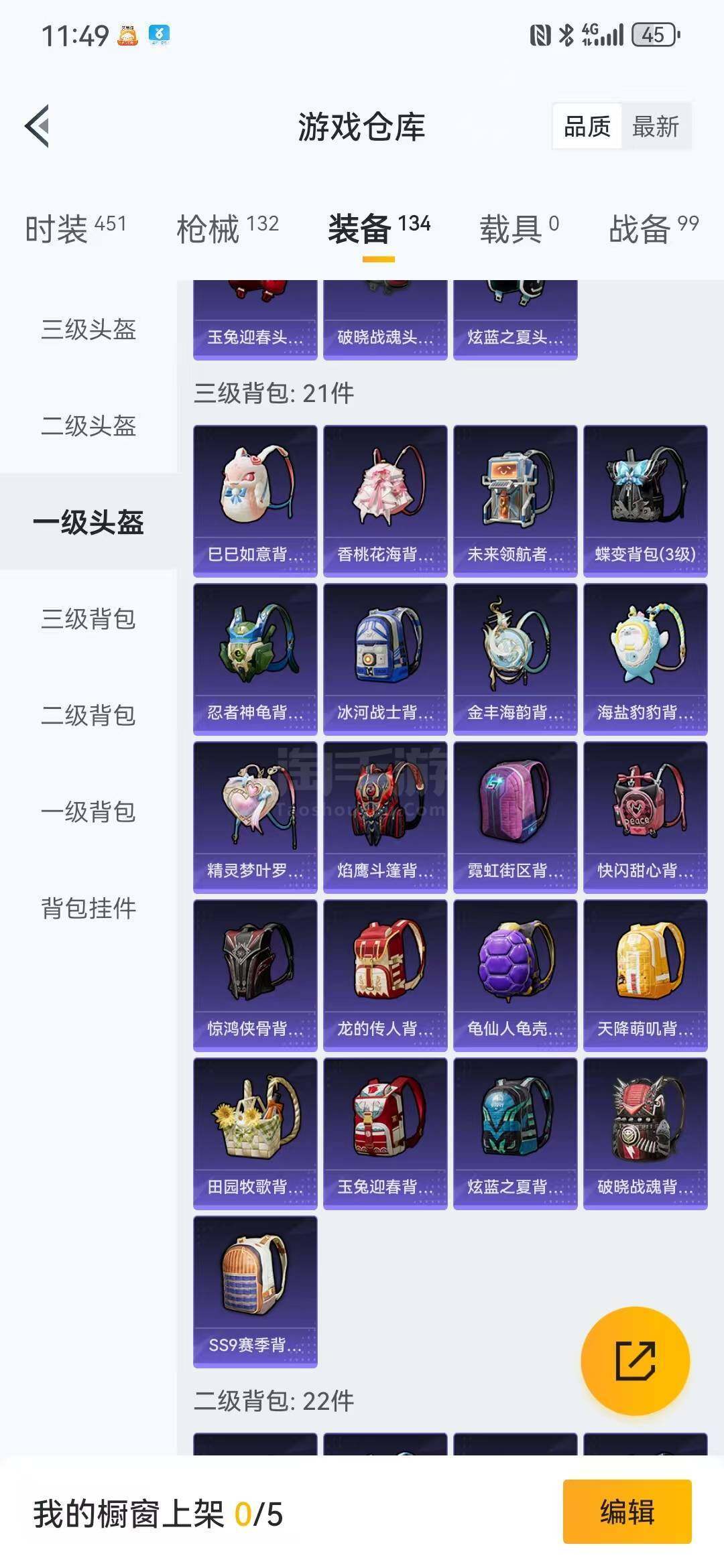Open the 蝶变背包(3级) item

point(646,501)
